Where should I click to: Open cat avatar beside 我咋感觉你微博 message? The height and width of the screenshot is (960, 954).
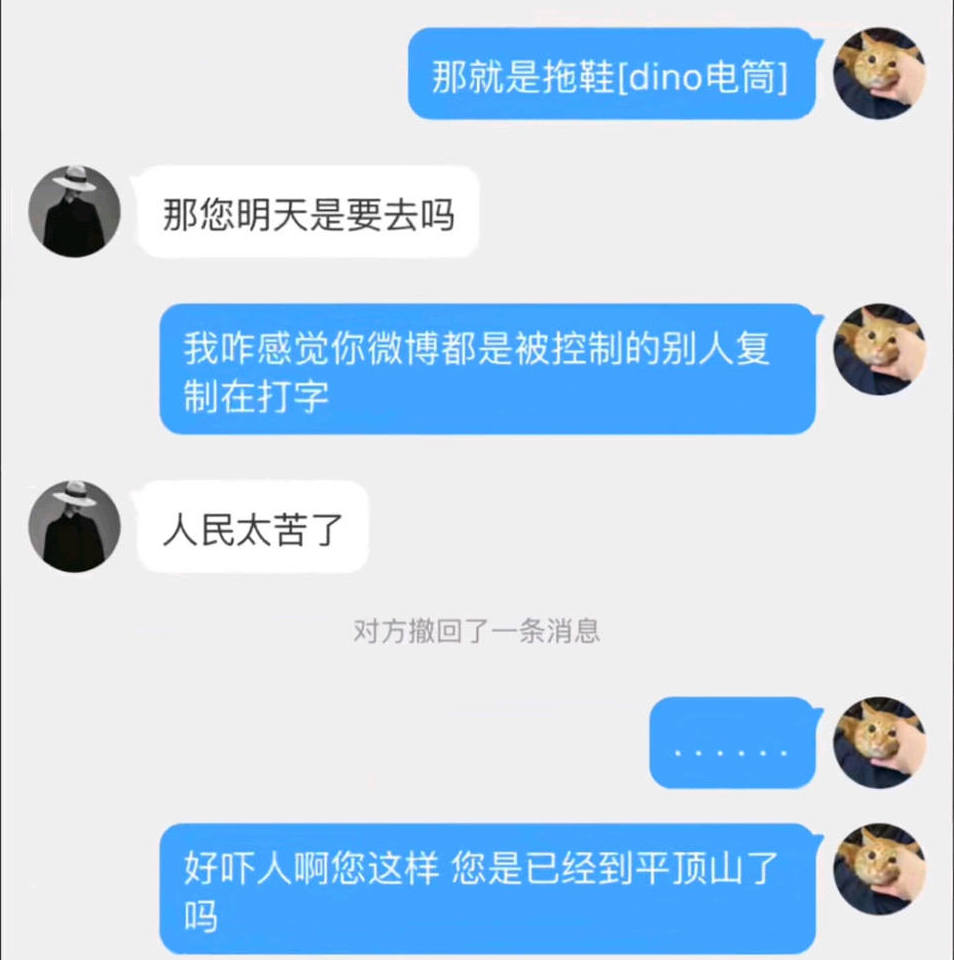(x=880, y=349)
